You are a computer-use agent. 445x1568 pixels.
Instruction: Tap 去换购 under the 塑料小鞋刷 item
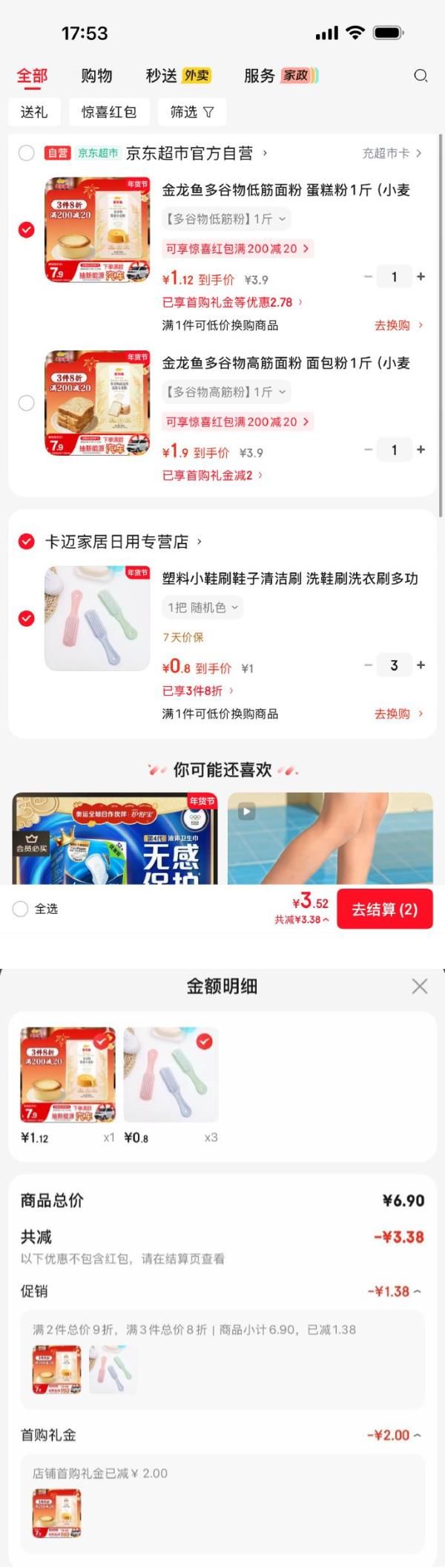tap(398, 714)
